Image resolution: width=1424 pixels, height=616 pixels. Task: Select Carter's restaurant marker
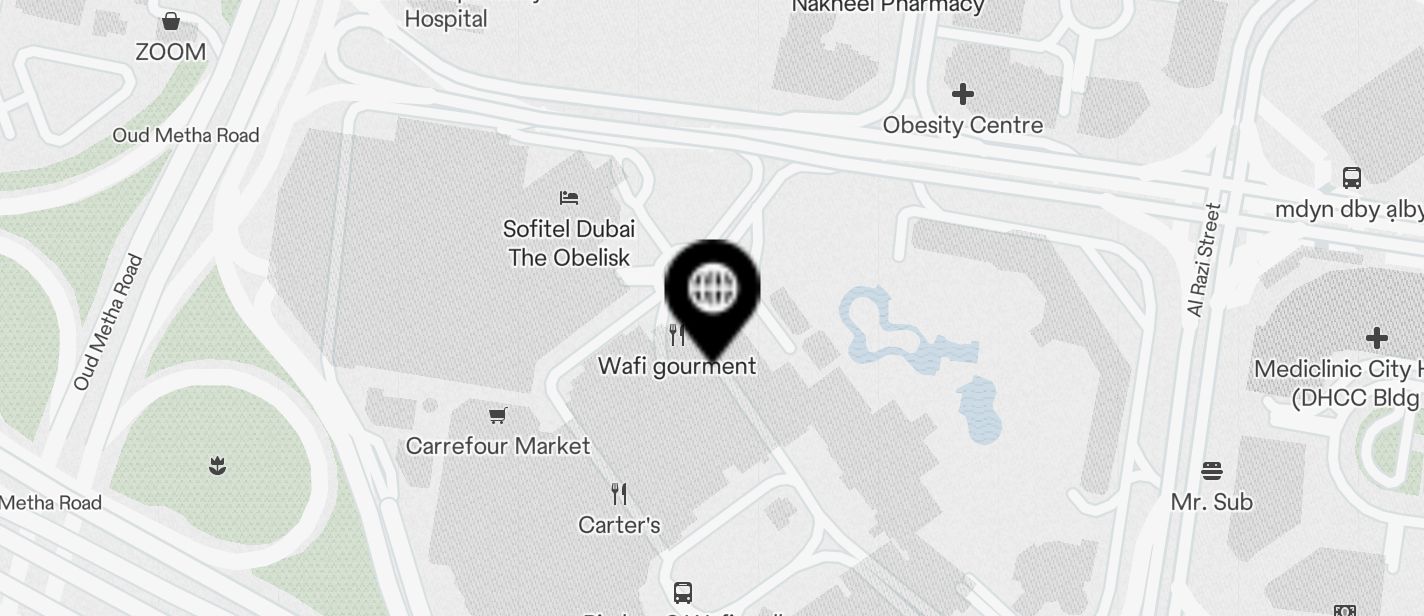(619, 493)
